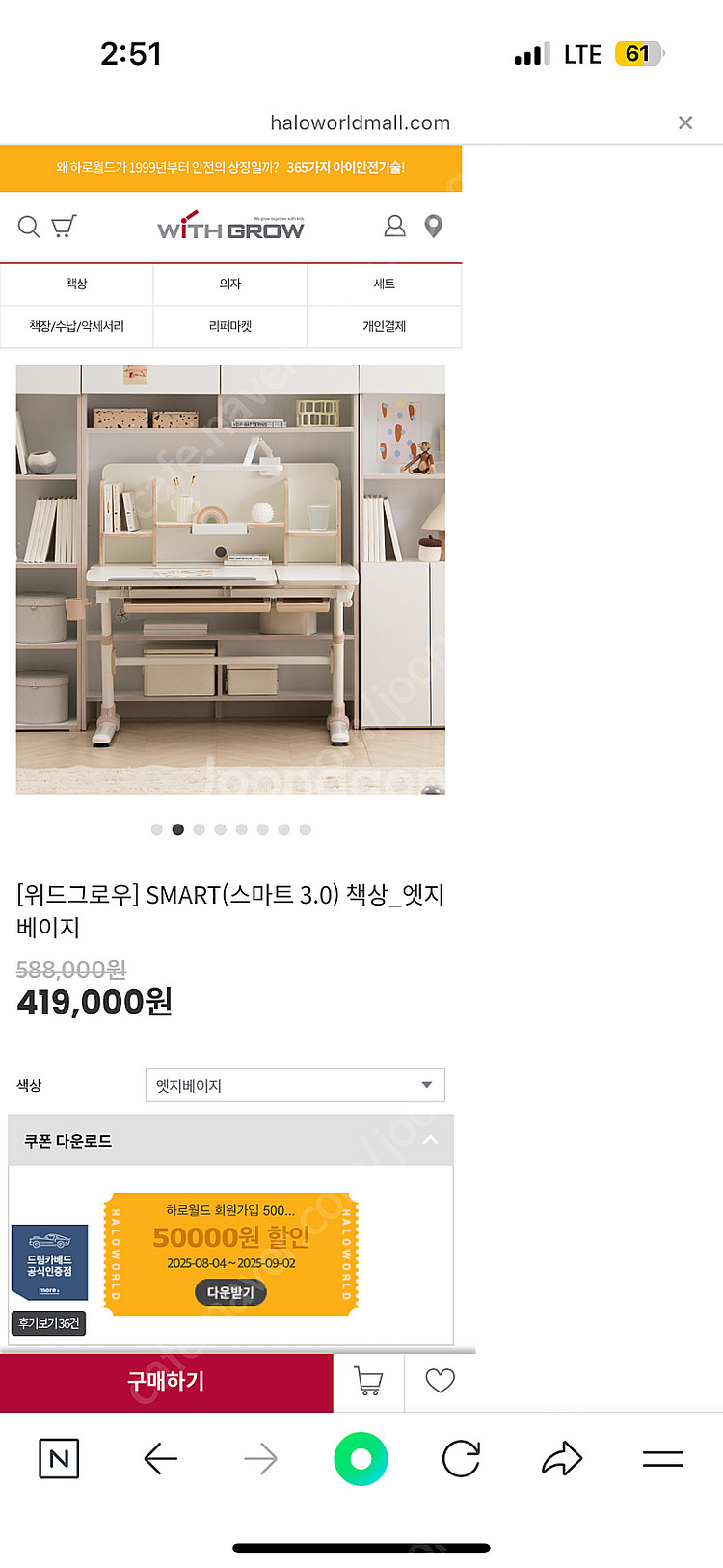The image size is (723, 1568).
Task: Open the shopping cart in the header
Action: click(64, 226)
